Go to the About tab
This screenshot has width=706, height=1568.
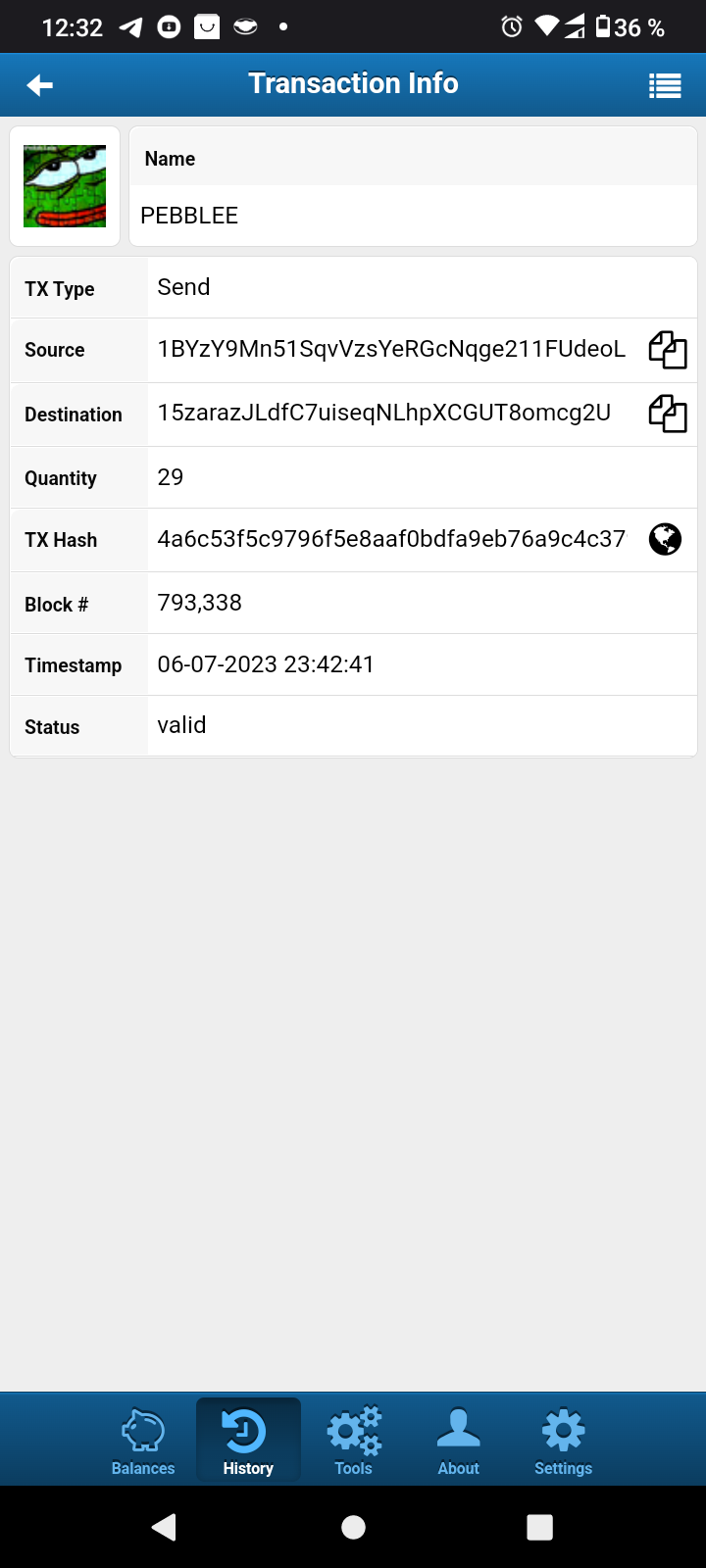(x=458, y=1441)
